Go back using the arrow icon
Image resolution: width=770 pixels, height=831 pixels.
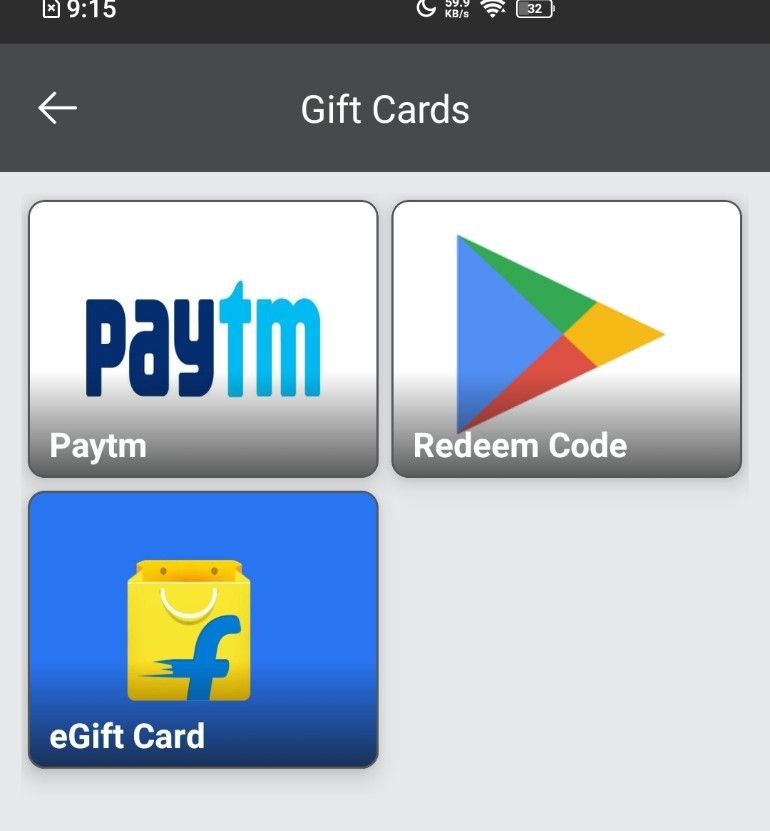(57, 108)
